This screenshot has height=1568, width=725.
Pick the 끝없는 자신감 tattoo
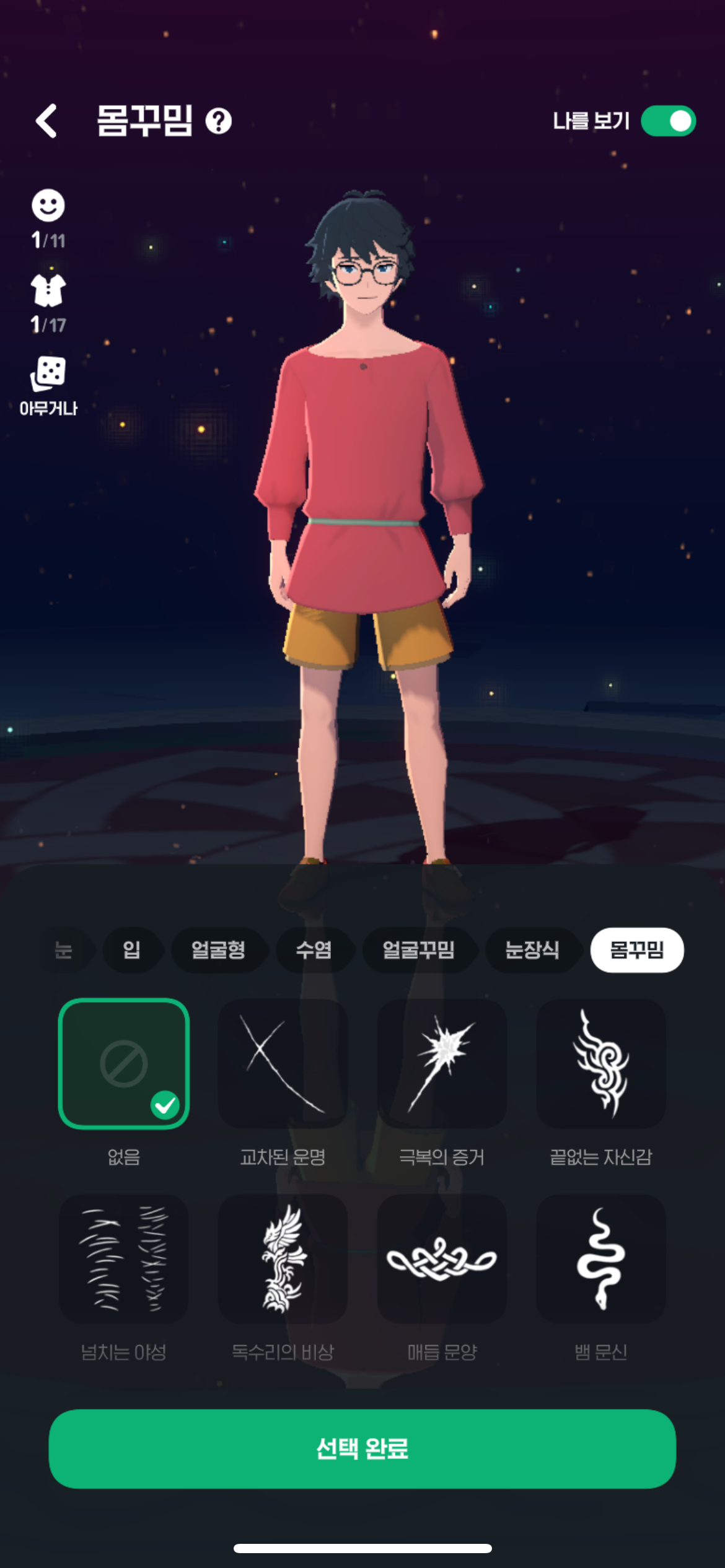[x=600, y=1063]
